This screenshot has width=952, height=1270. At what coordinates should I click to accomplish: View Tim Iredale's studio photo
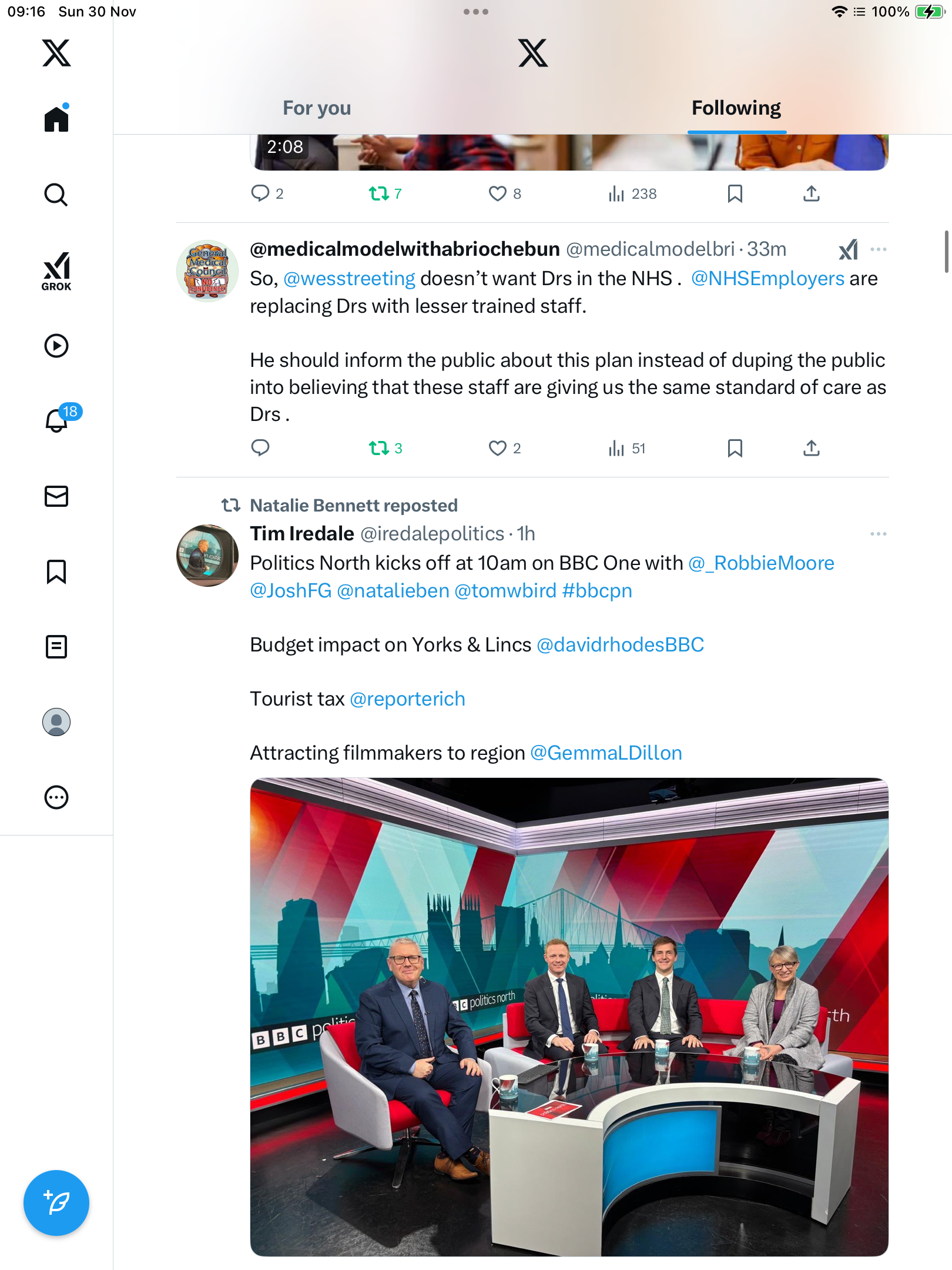click(x=569, y=1017)
